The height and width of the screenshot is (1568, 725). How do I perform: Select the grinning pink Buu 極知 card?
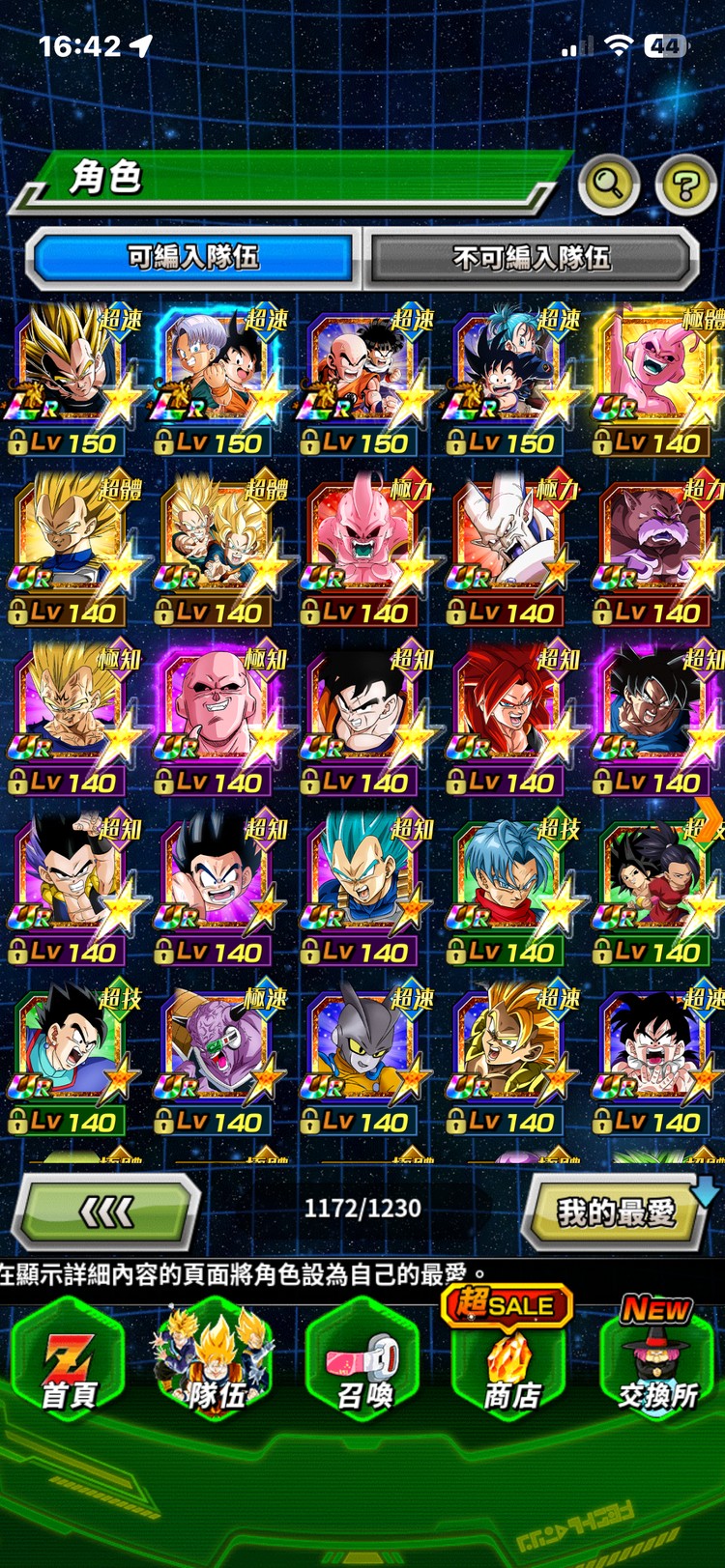tap(217, 717)
